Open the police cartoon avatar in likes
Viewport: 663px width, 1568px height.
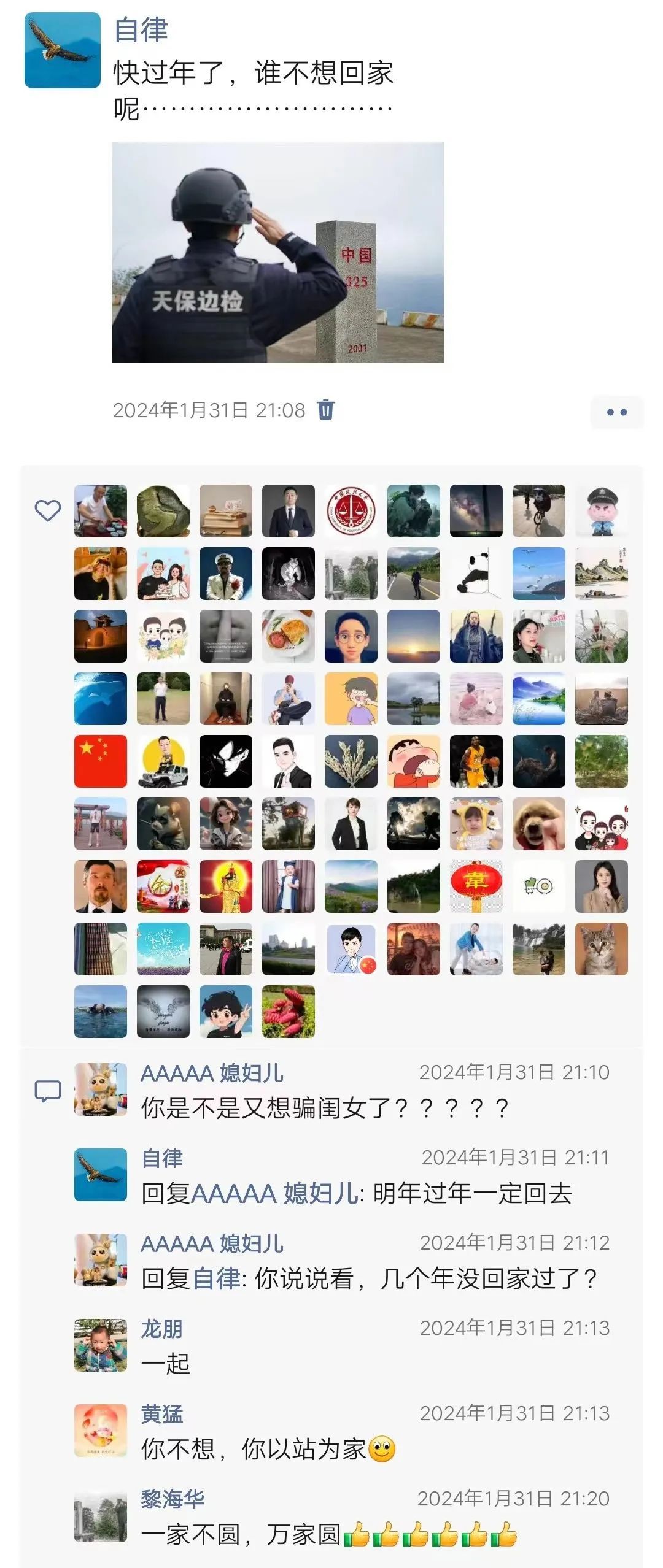[601, 511]
